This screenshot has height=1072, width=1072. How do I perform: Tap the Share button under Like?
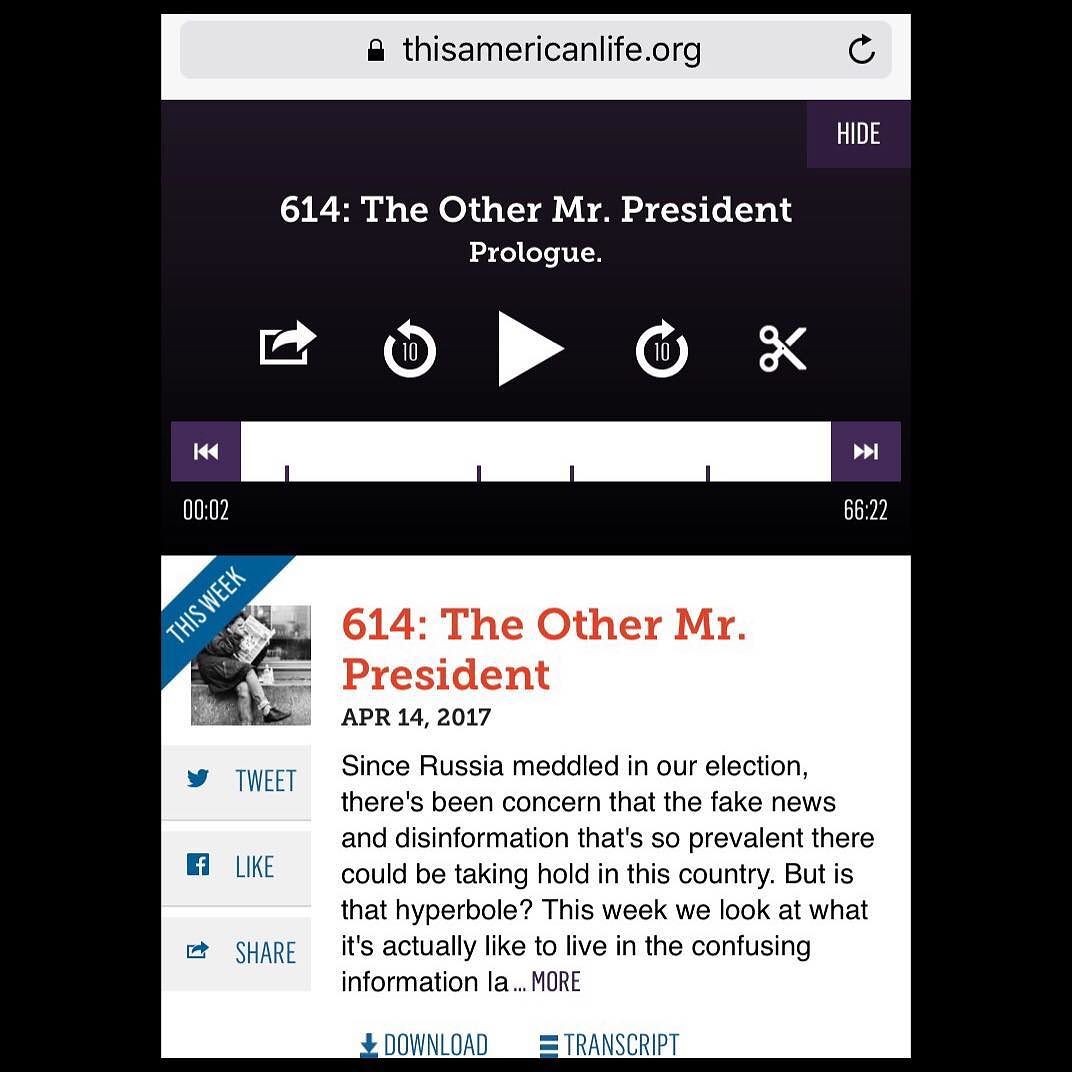coord(238,953)
